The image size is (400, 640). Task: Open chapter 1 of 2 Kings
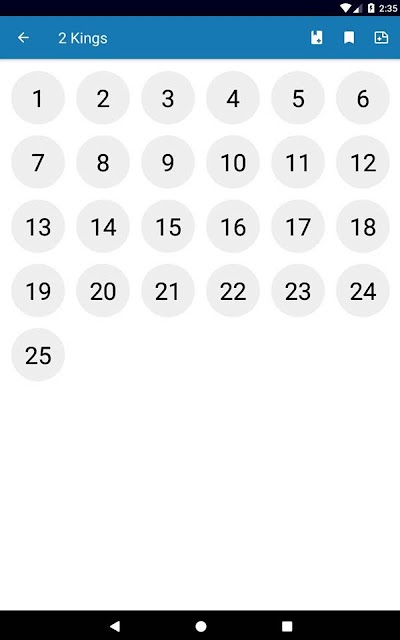tap(38, 98)
